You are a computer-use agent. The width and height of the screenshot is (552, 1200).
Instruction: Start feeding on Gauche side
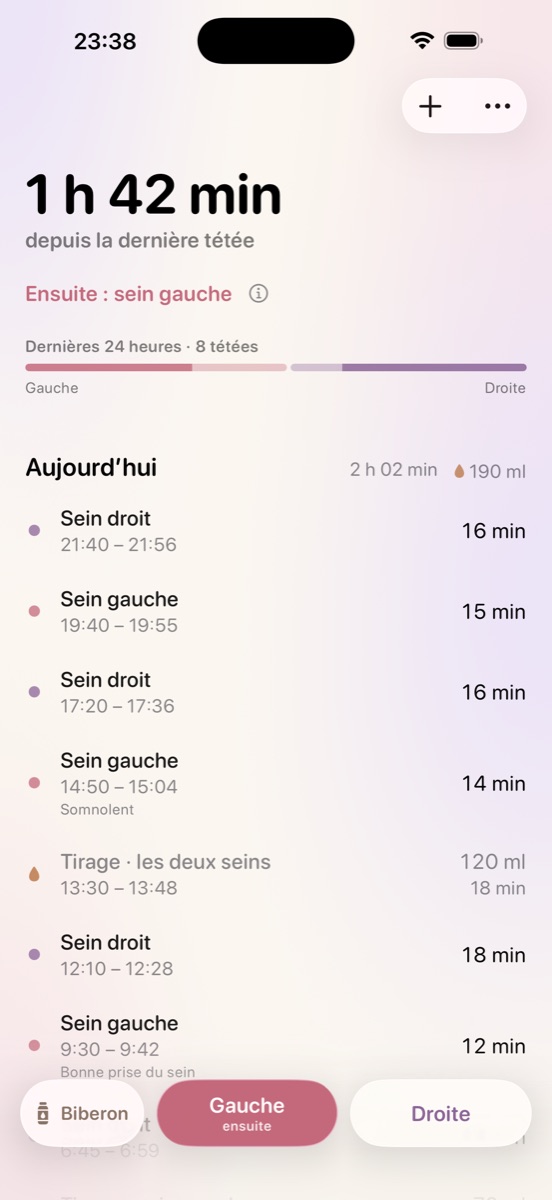(247, 1113)
